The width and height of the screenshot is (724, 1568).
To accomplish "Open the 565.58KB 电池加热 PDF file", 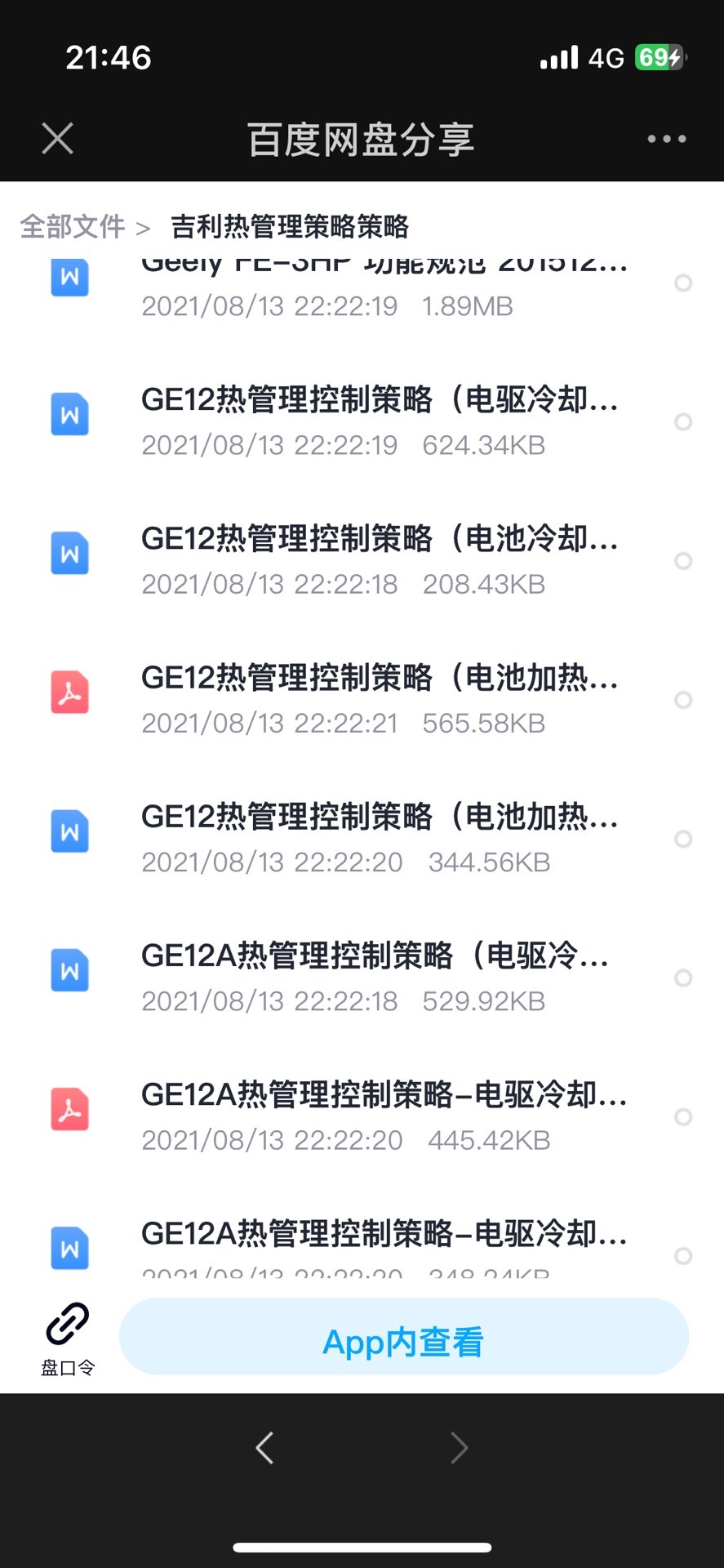I will (380, 698).
